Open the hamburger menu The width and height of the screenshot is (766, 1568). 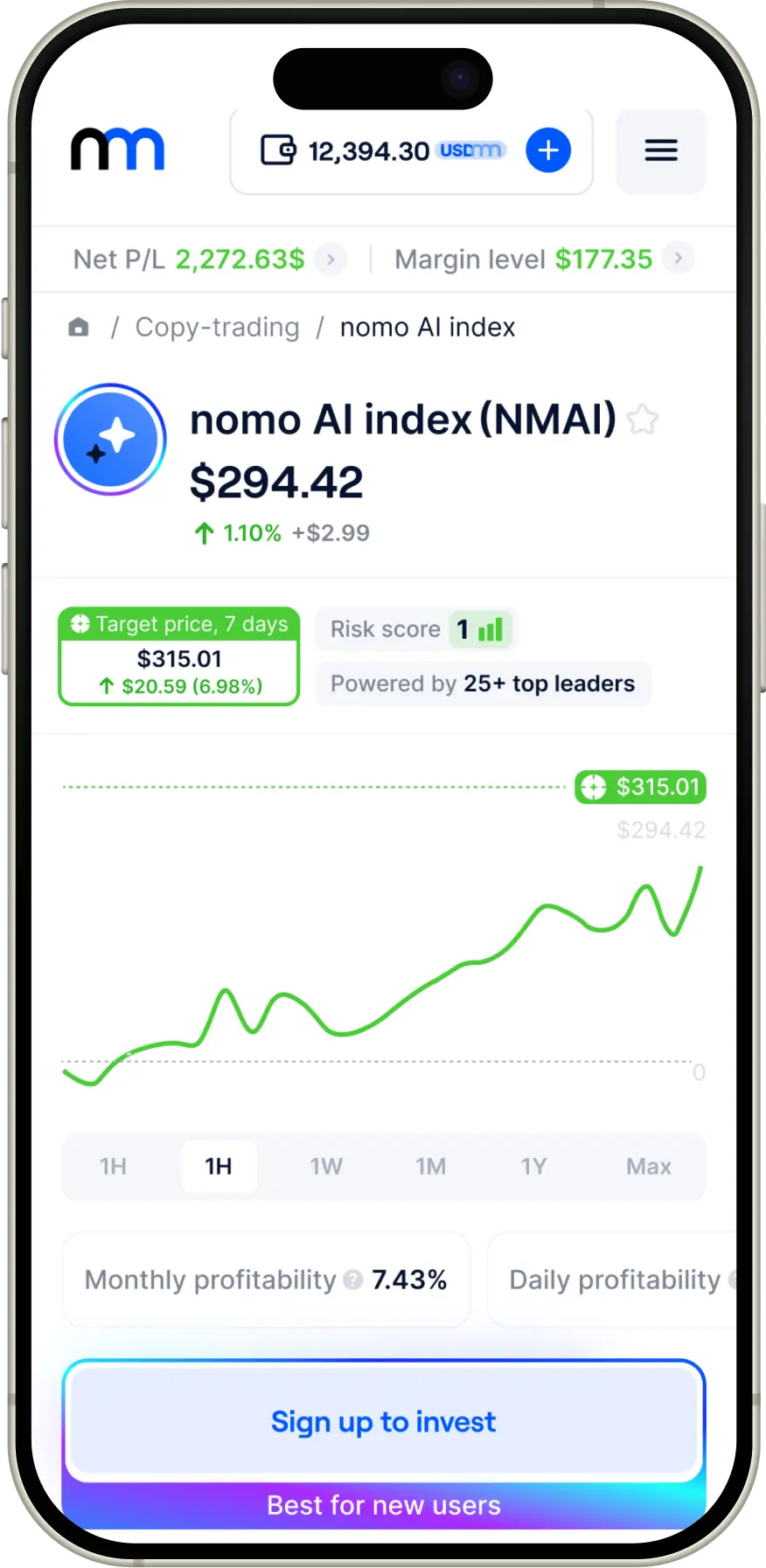pos(661,150)
